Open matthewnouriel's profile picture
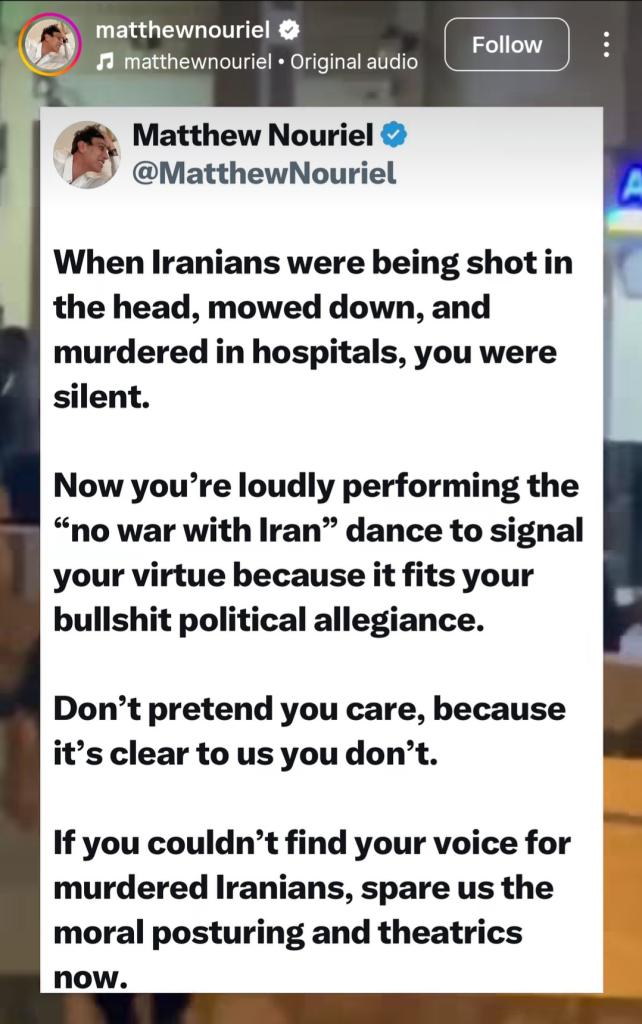Viewport: 642px width, 1024px height. (x=49, y=45)
